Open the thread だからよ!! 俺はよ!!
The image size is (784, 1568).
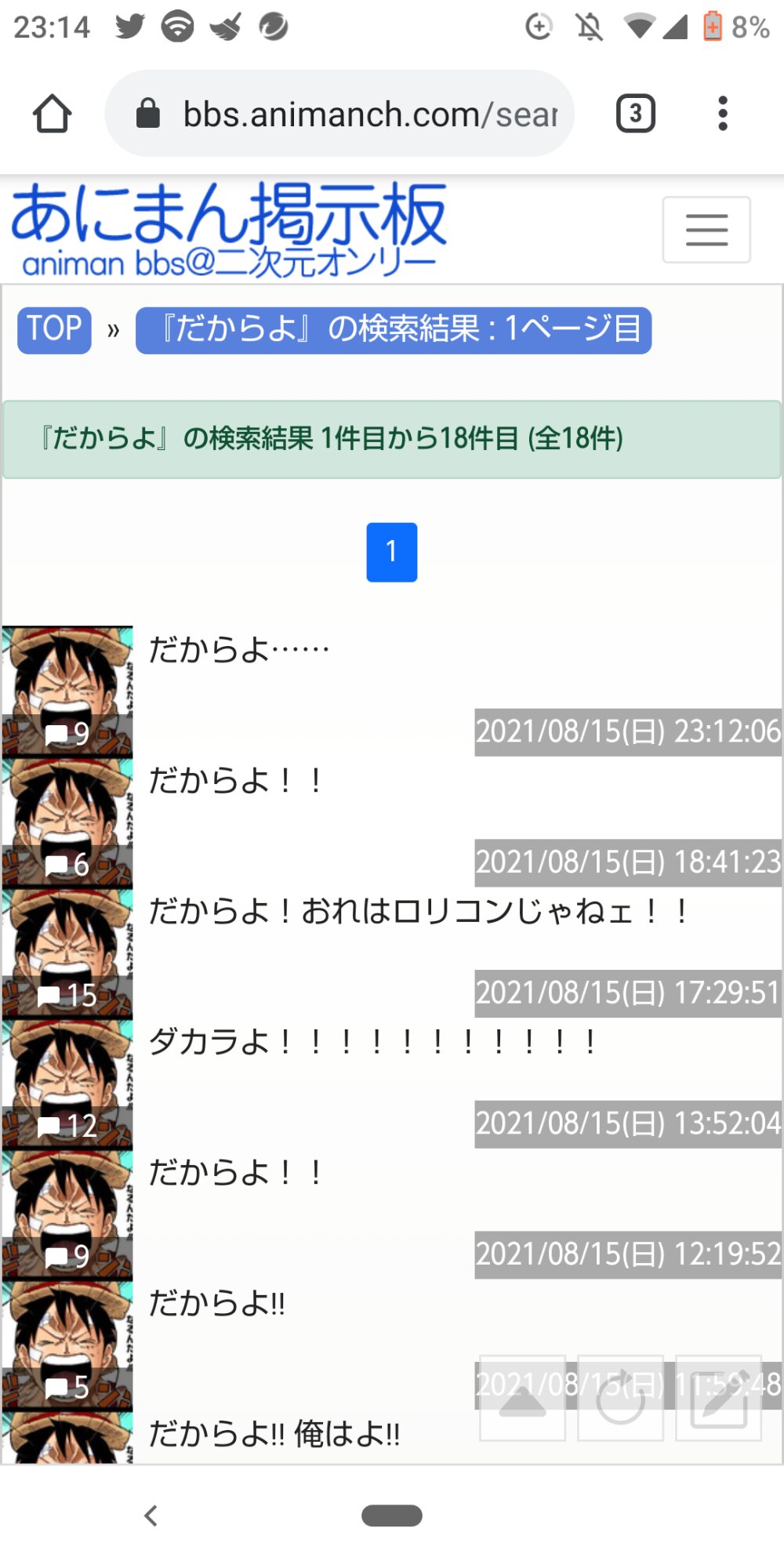coord(274,1435)
